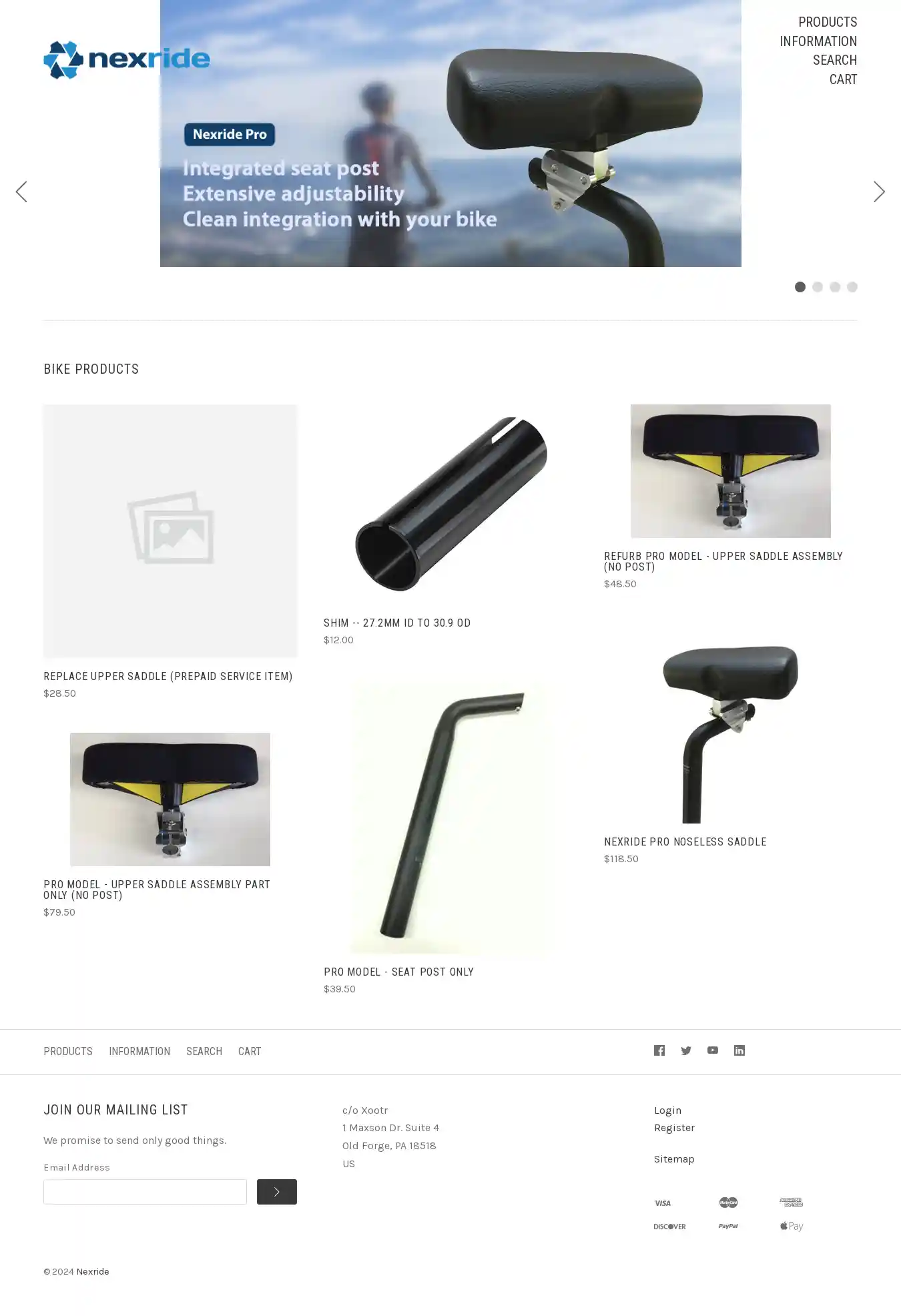The image size is (901, 1316).
Task: View Refurb Pro Model upper saddle assembly
Action: pos(723,561)
